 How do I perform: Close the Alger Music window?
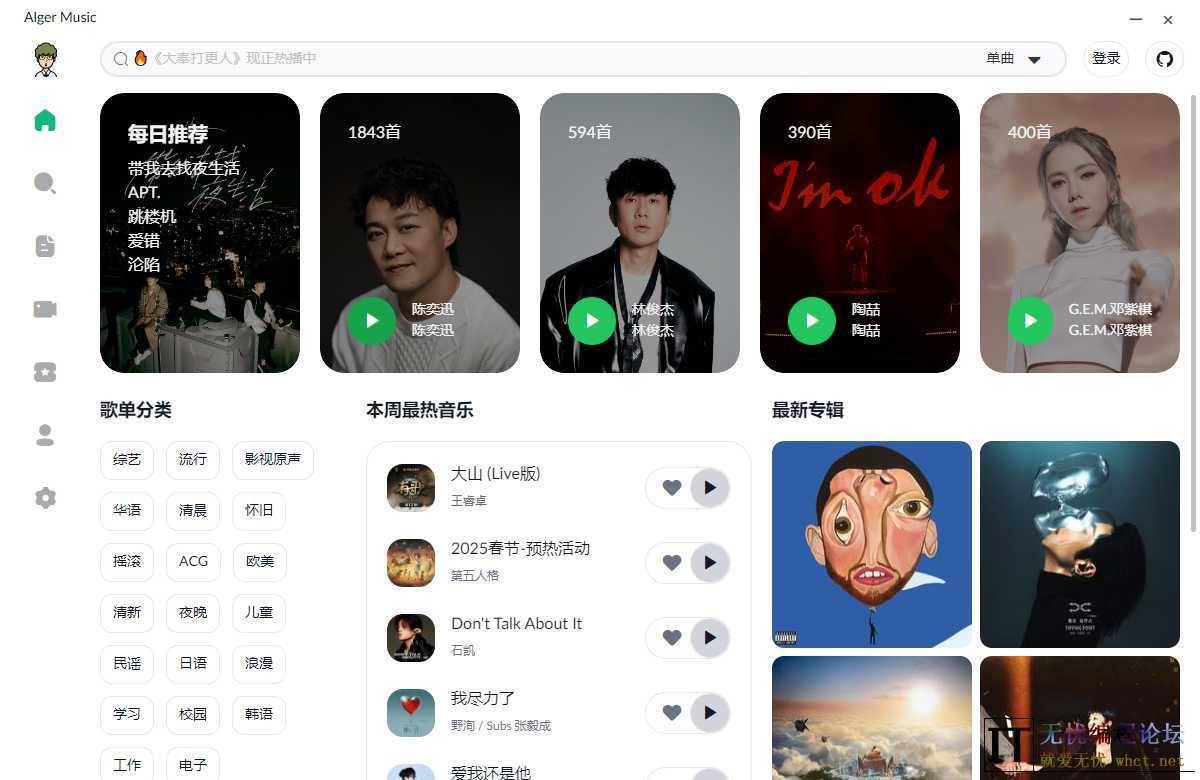[1168, 20]
